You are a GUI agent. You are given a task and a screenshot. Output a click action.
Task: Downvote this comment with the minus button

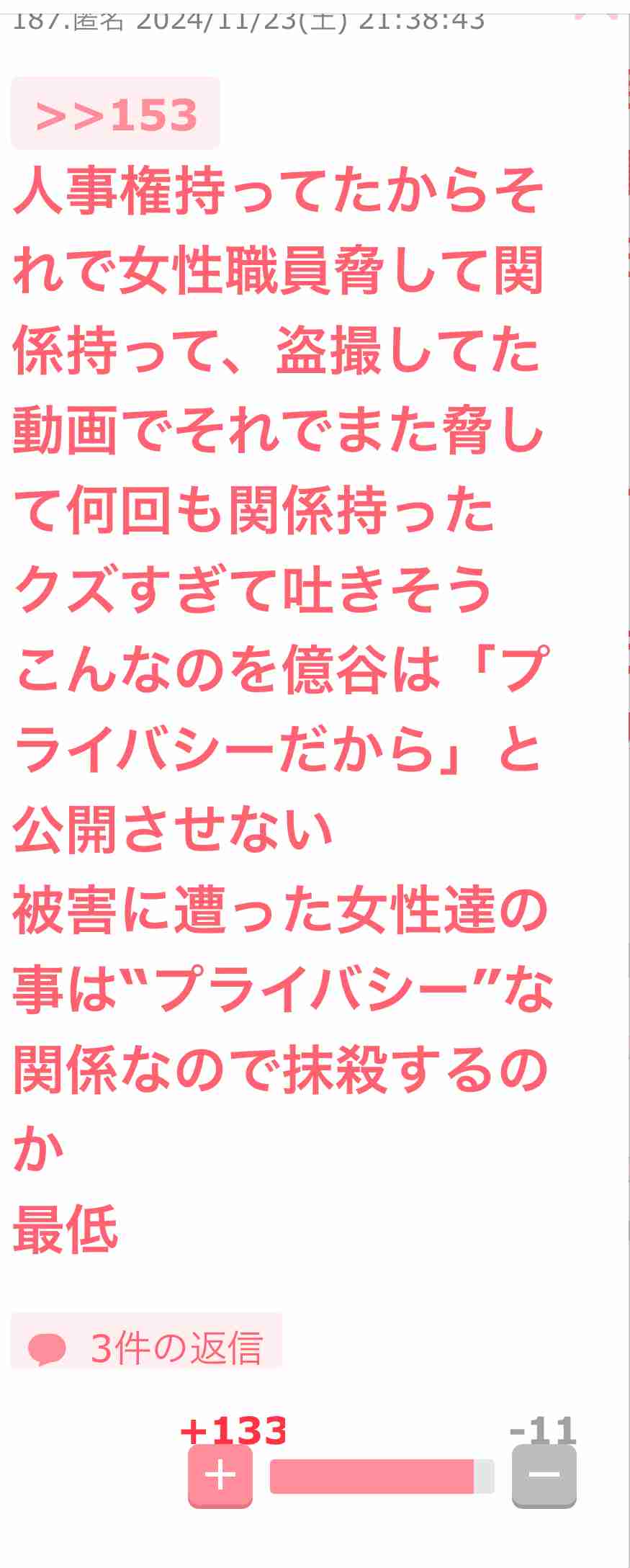[544, 1476]
